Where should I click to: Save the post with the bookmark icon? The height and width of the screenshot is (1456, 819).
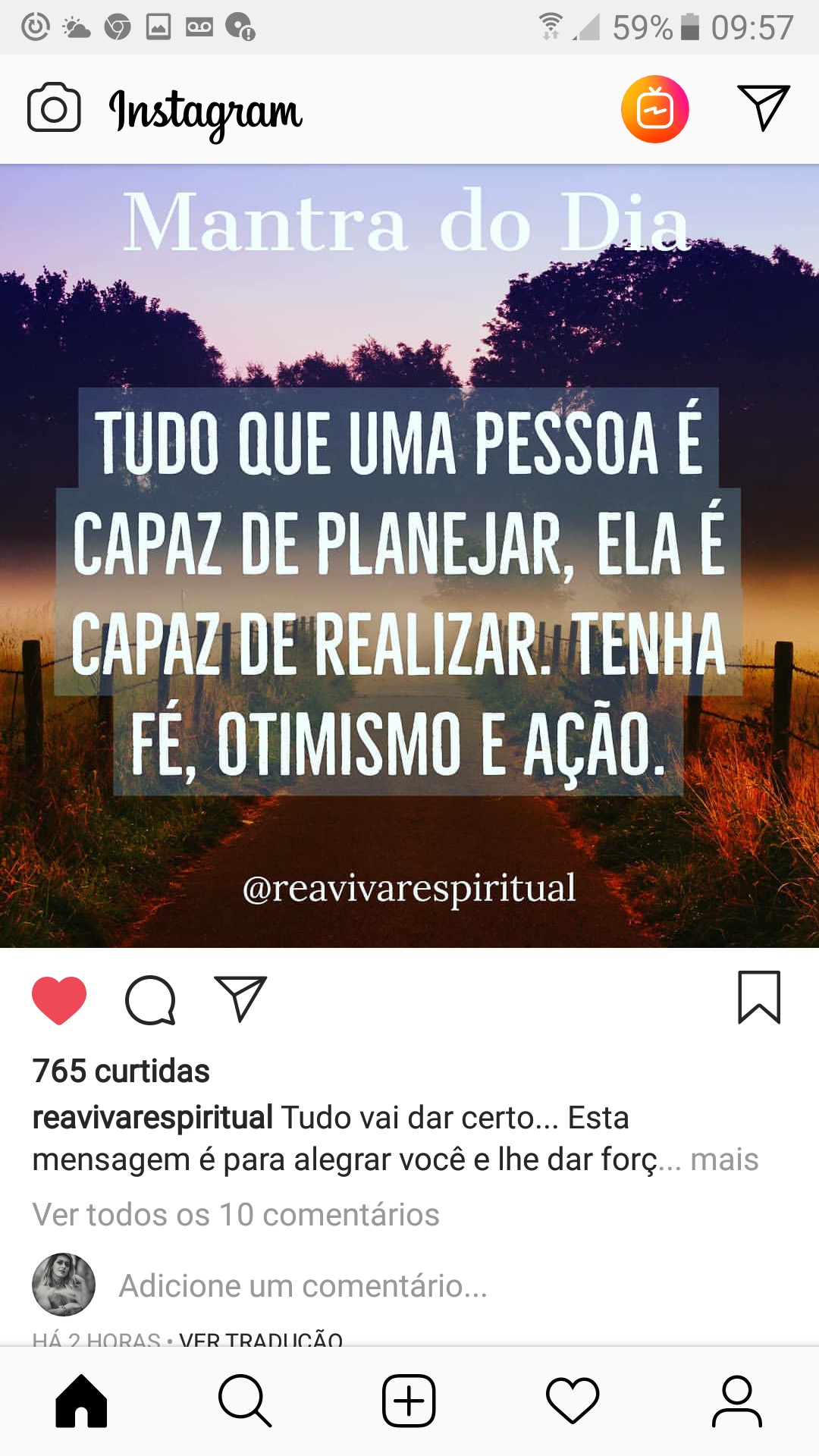pyautogui.click(x=759, y=997)
